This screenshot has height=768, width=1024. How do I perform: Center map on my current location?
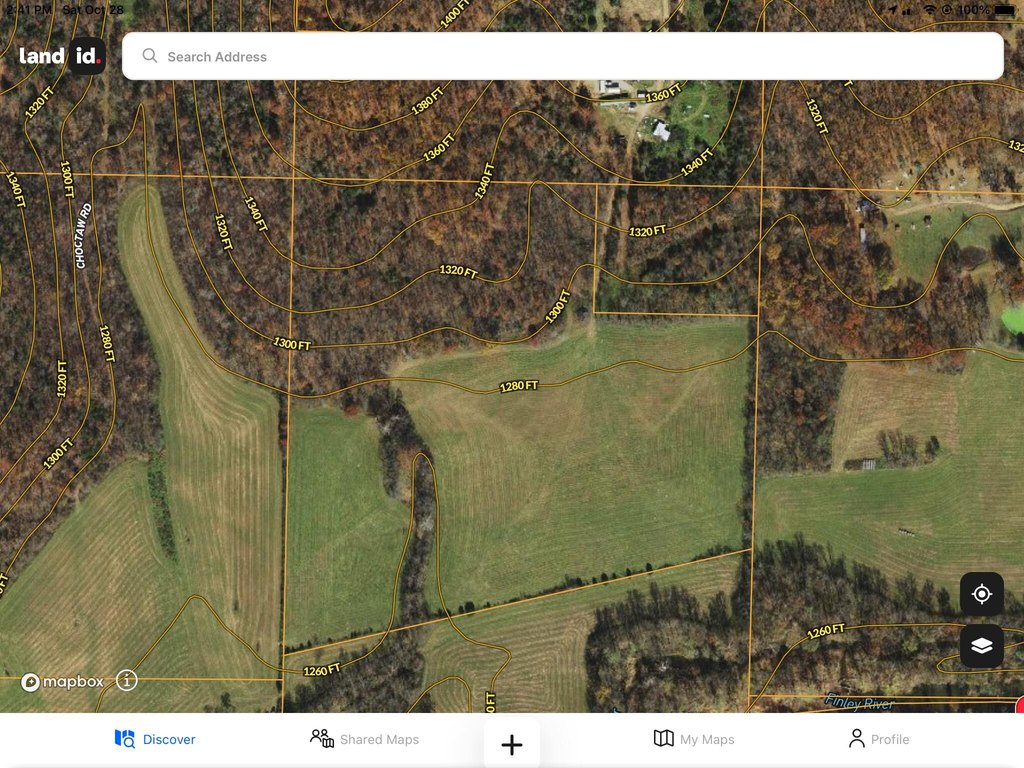point(981,594)
